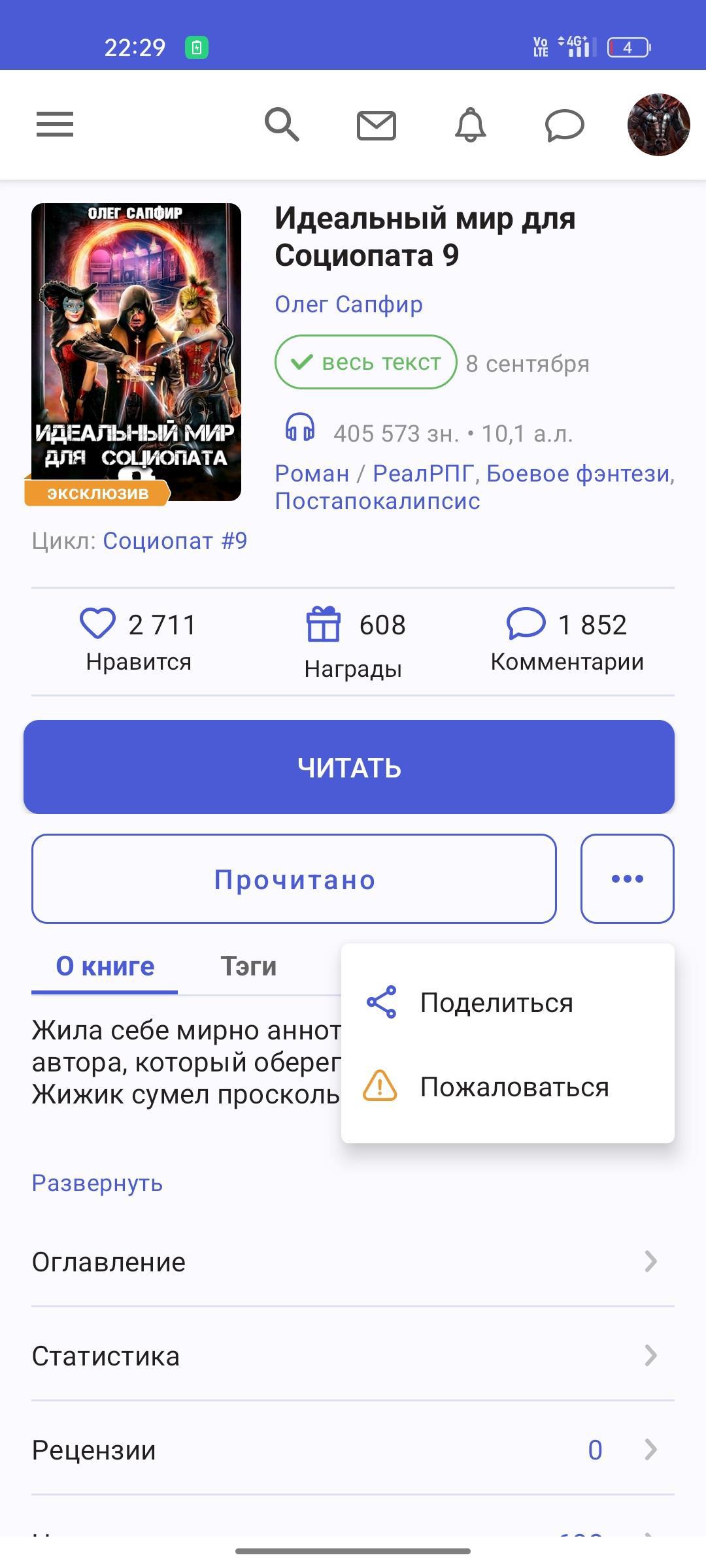The width and height of the screenshot is (706, 1568).
Task: Expand the annotation with Развернуть
Action: (97, 1183)
